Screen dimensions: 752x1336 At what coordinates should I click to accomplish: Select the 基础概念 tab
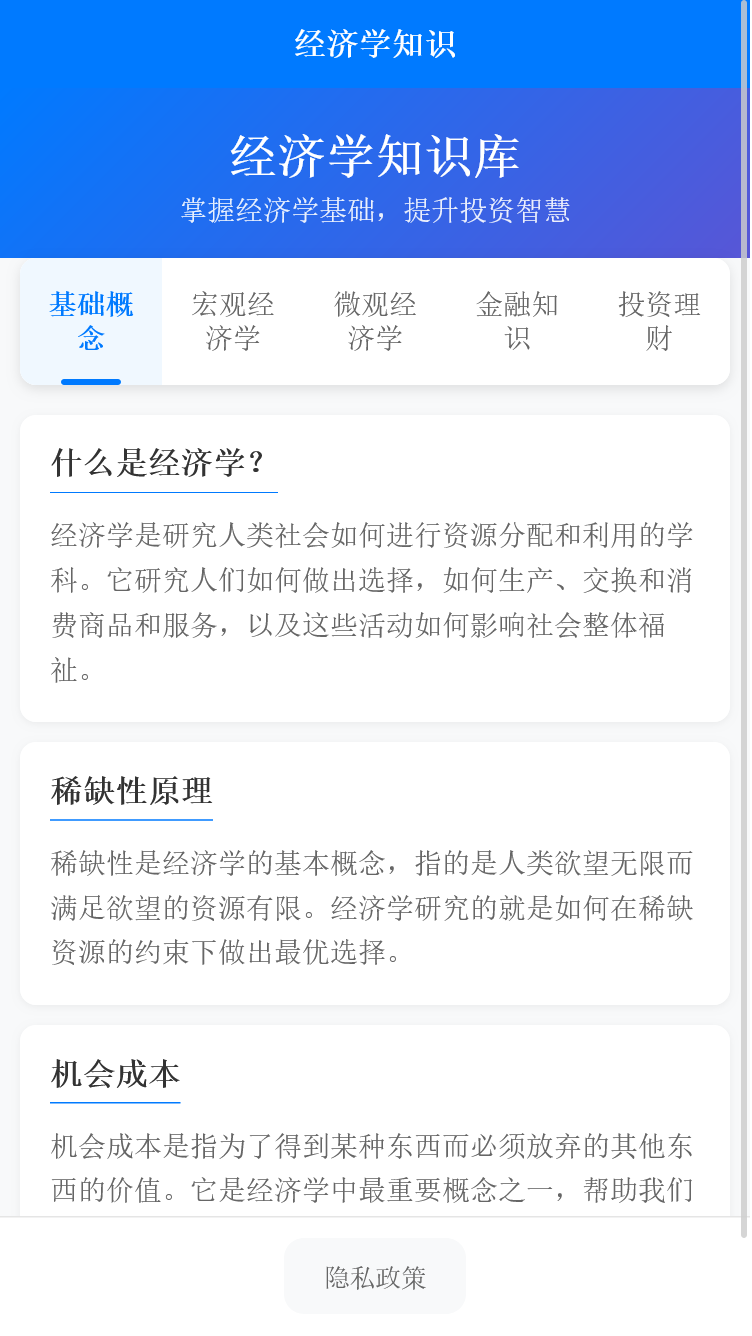pyautogui.click(x=91, y=320)
